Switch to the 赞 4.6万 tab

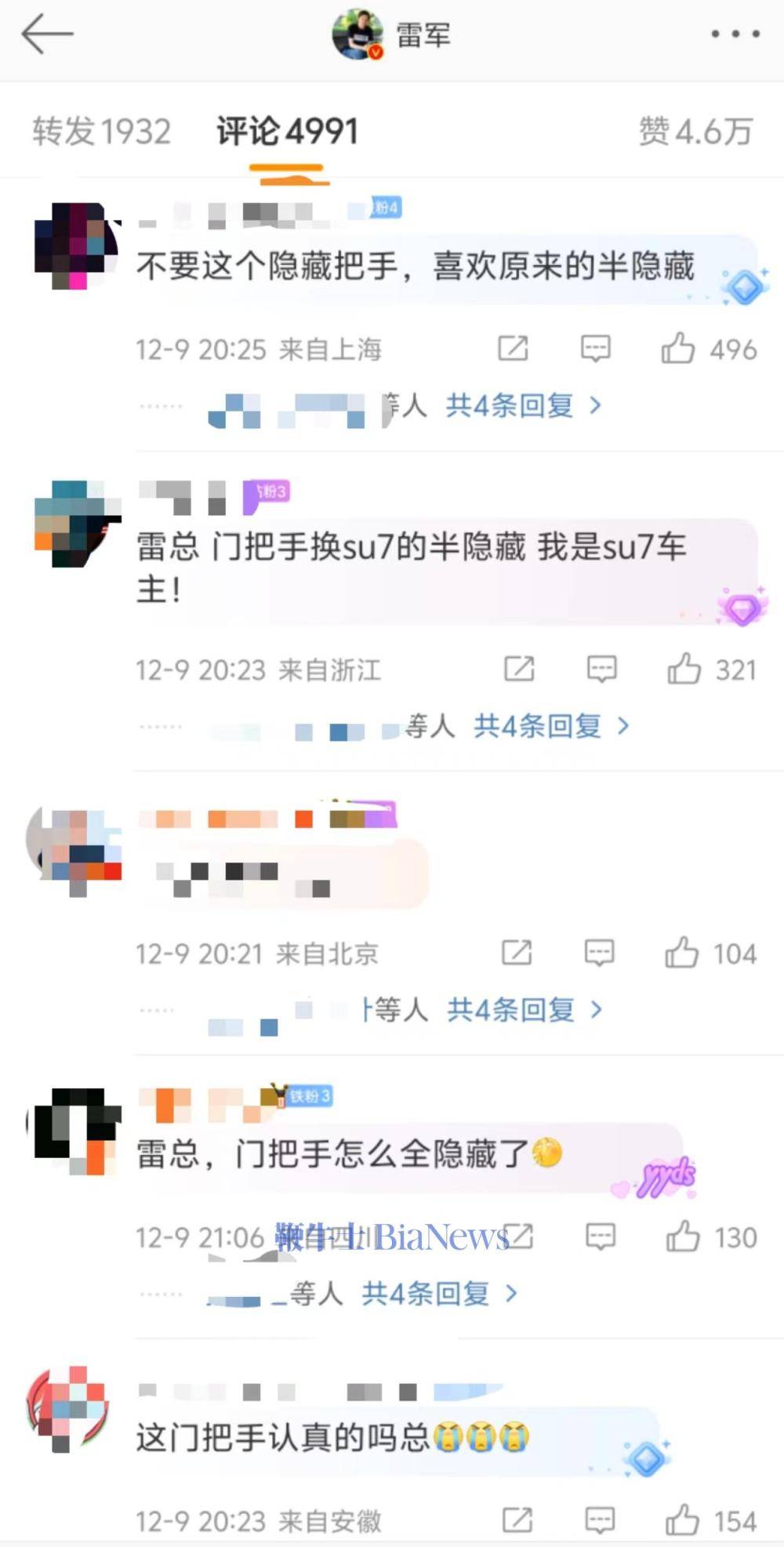coord(695,131)
